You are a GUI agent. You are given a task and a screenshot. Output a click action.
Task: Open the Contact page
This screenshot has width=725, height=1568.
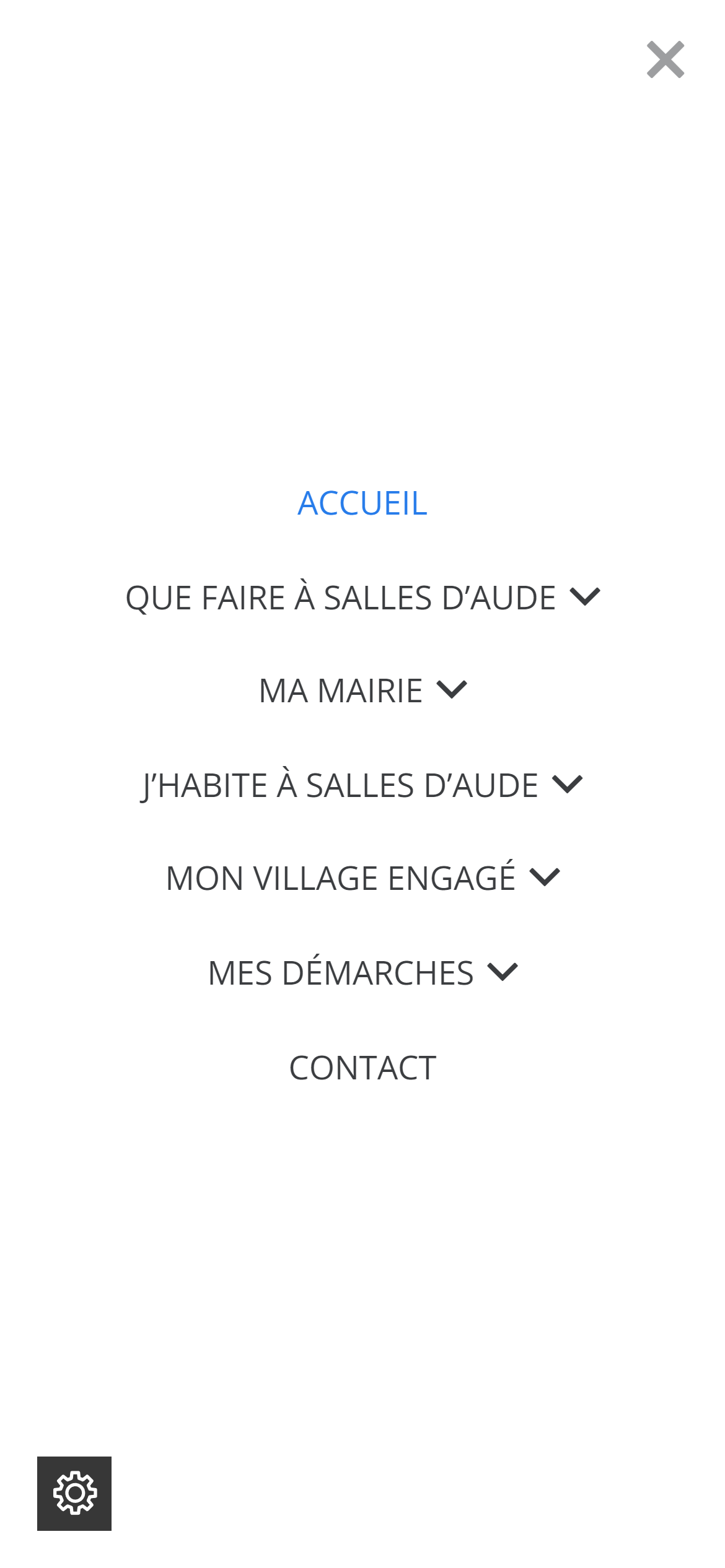362,1068
